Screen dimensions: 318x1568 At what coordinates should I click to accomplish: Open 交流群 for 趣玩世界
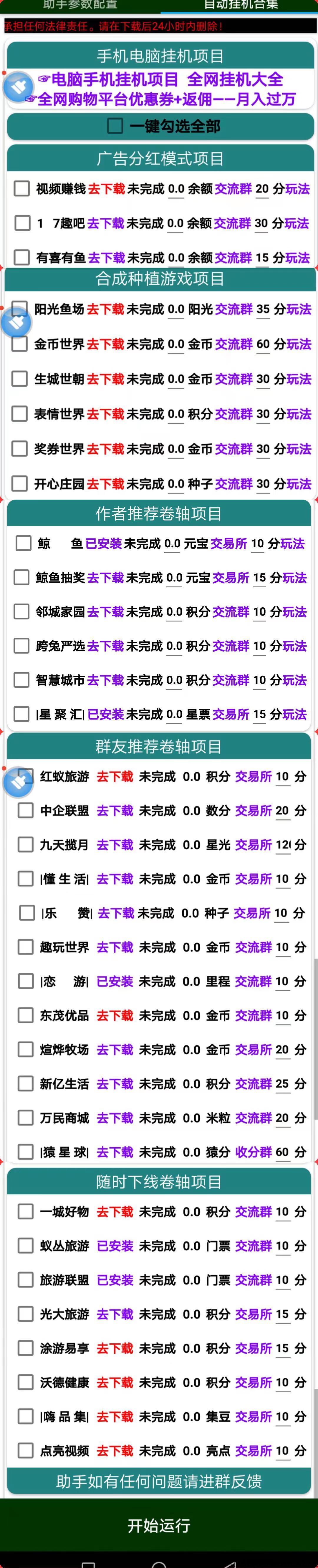click(x=254, y=947)
